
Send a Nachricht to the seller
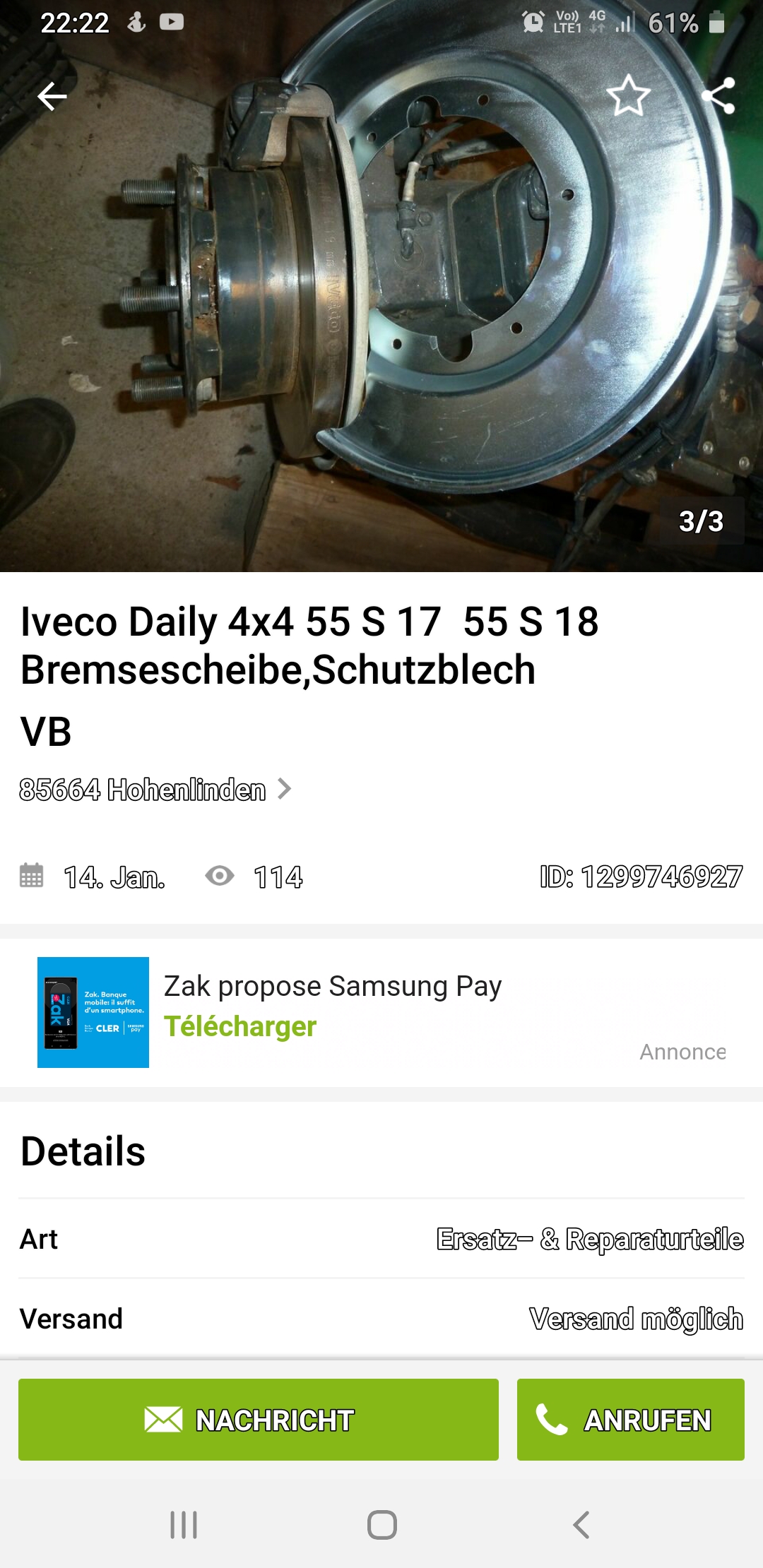click(259, 1419)
